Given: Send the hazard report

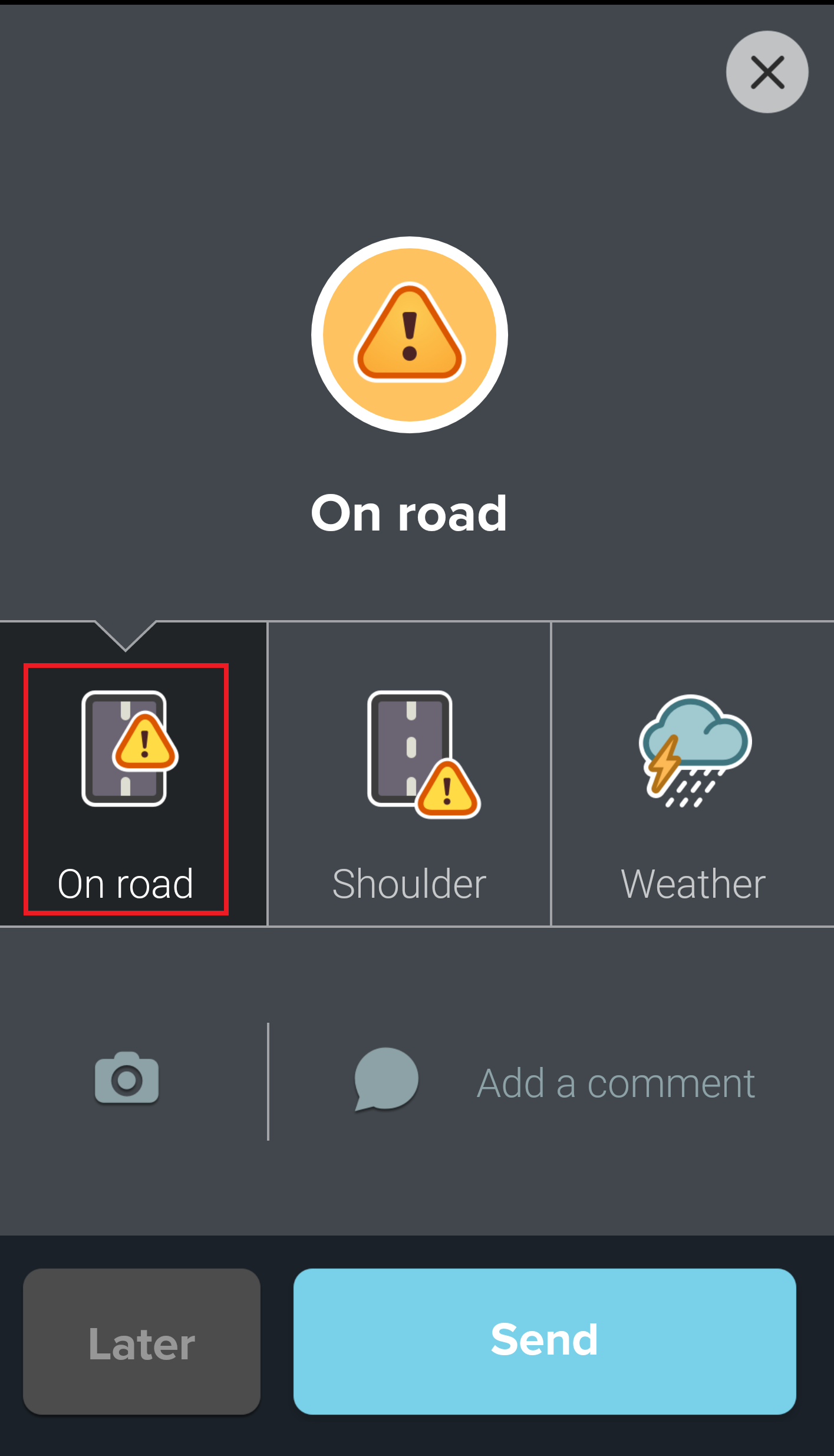Looking at the screenshot, I should pos(545,1342).
